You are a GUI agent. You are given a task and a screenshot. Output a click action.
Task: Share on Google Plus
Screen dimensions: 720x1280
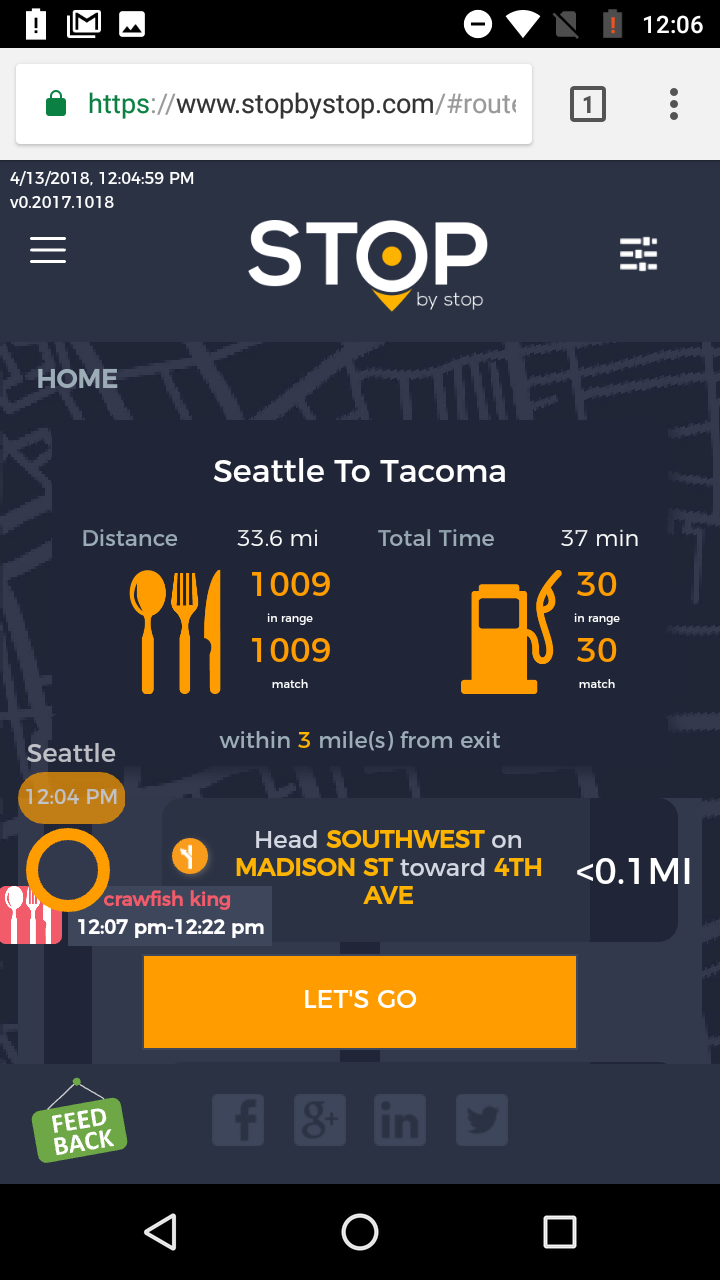pyautogui.click(x=320, y=1119)
